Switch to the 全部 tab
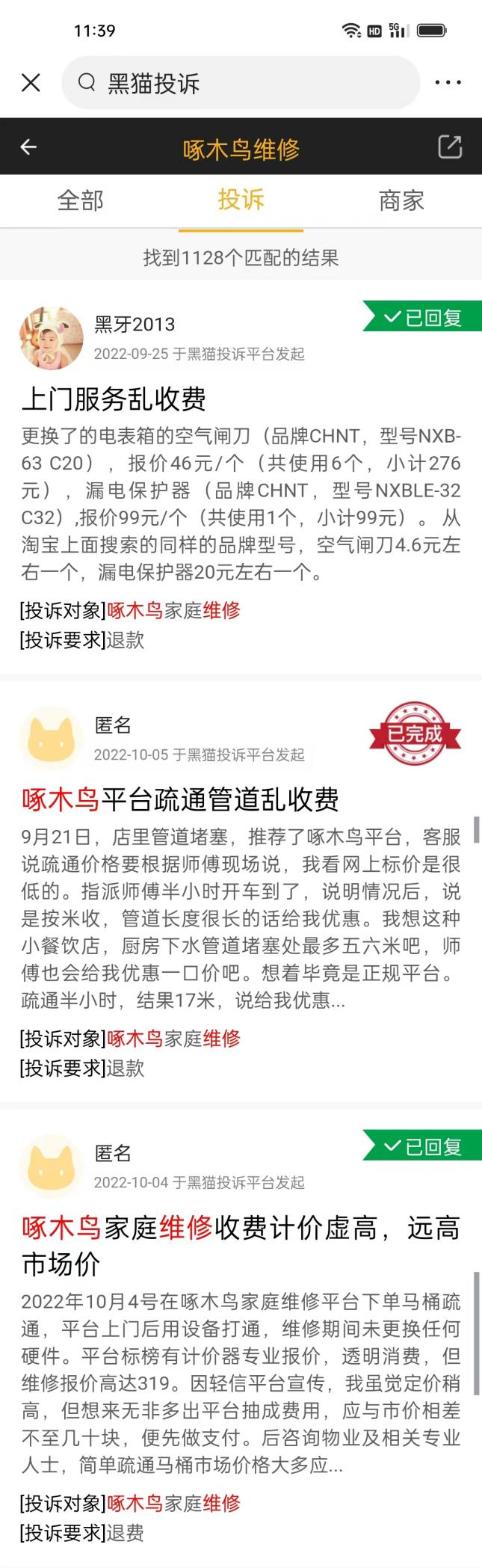 tap(80, 200)
